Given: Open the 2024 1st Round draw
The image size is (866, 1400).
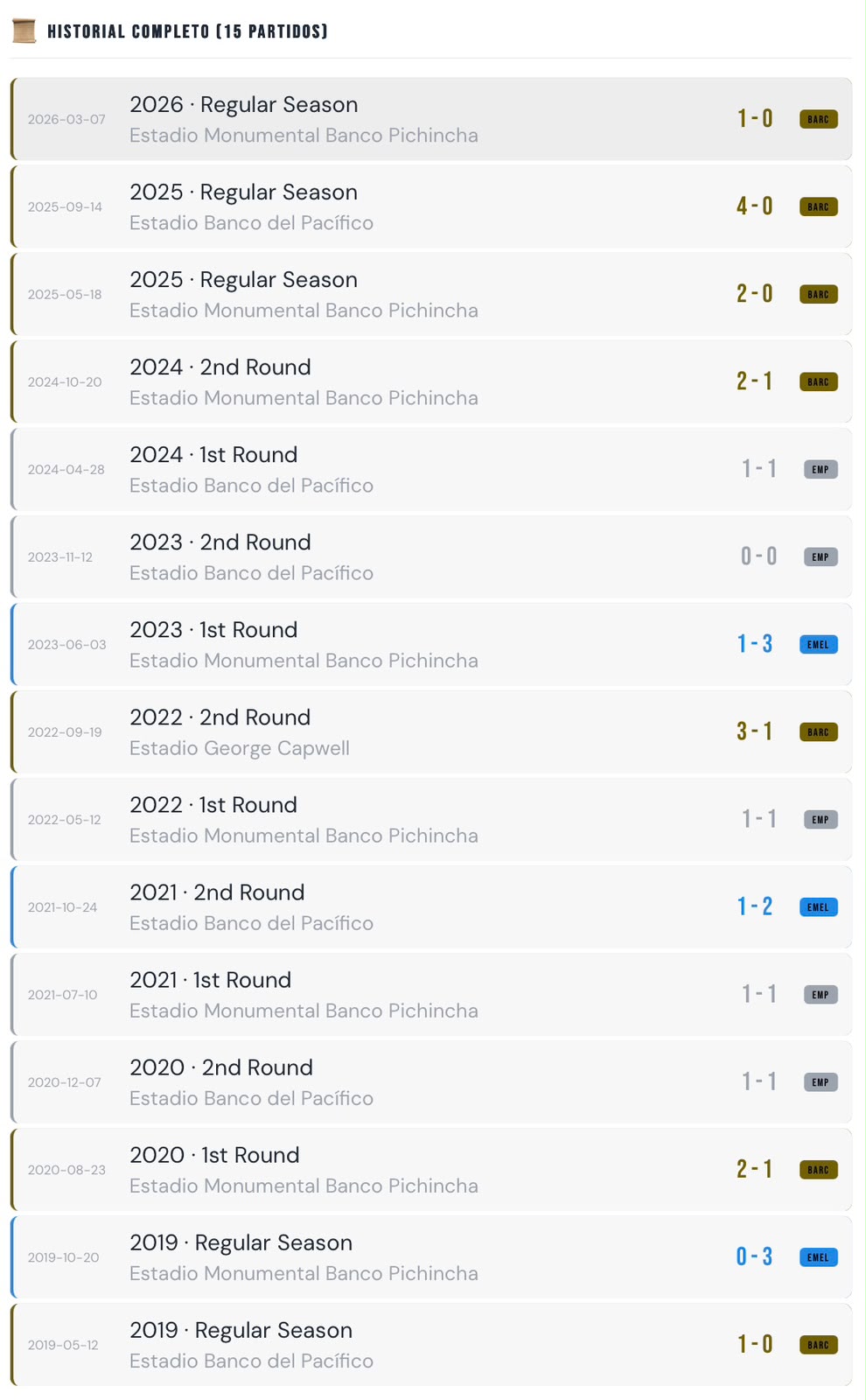Looking at the screenshot, I should tap(431, 469).
